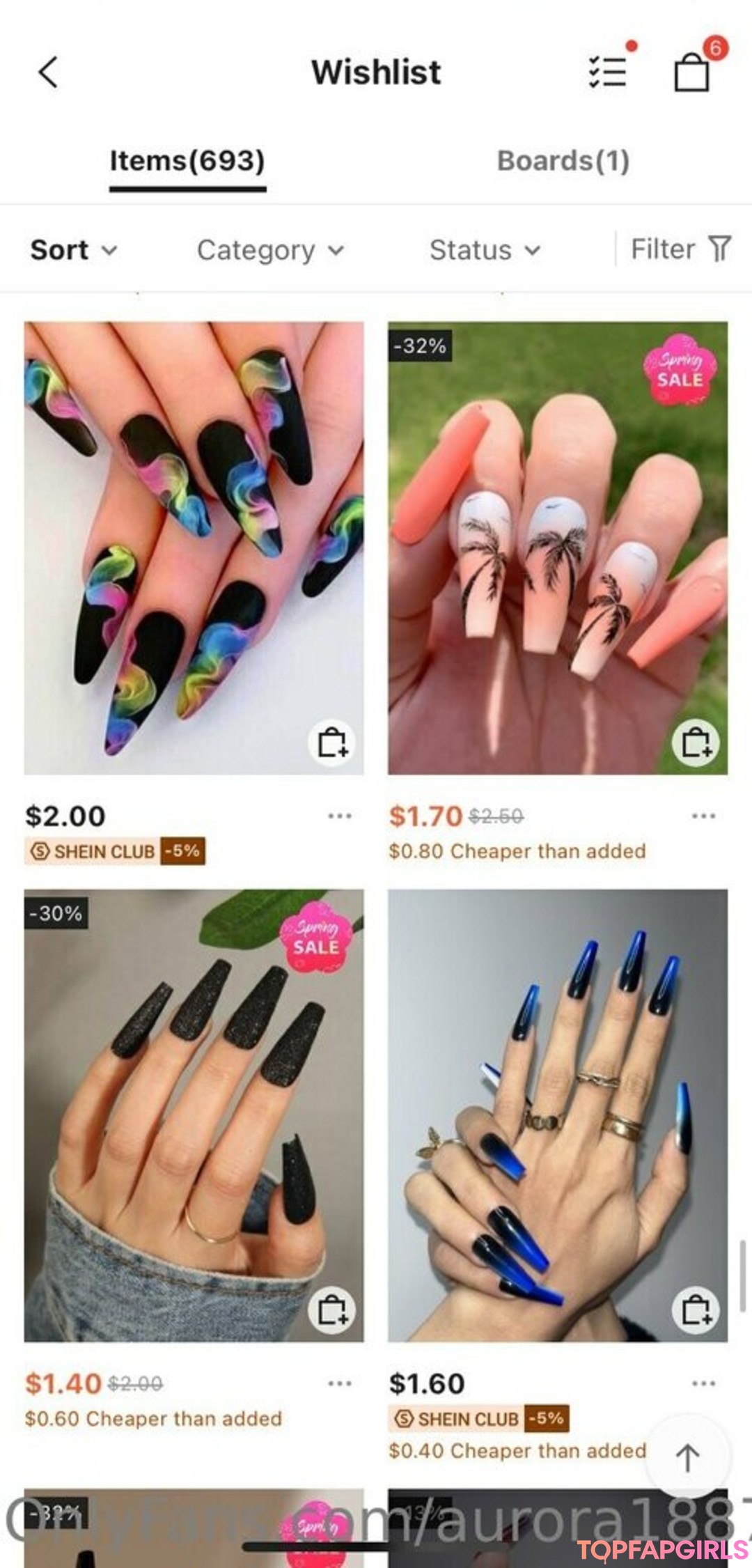752x1568 pixels.
Task: Open more options for the $2.00 item
Action: tap(340, 816)
